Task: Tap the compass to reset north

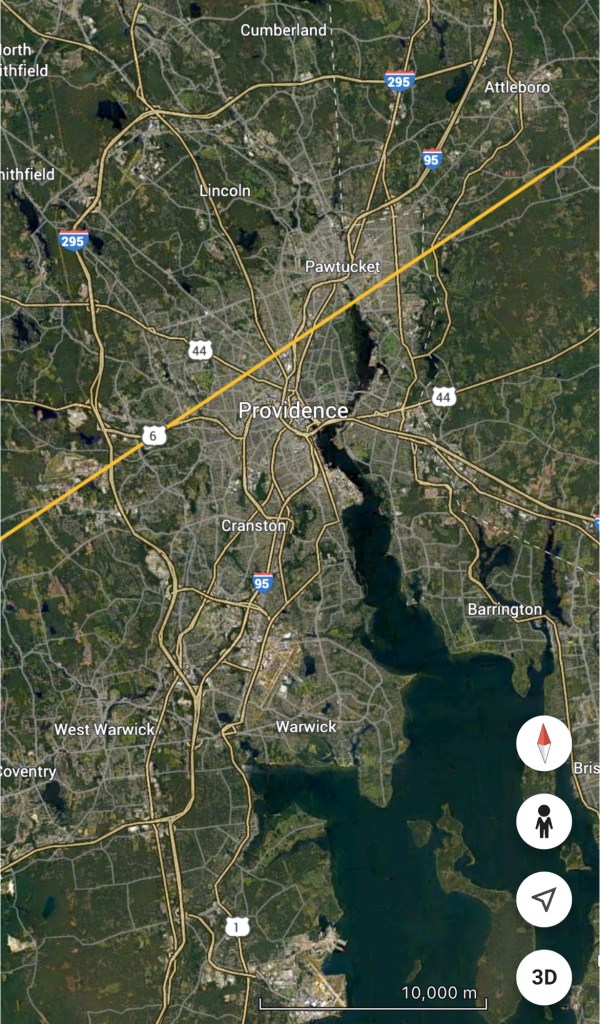Action: click(x=544, y=743)
